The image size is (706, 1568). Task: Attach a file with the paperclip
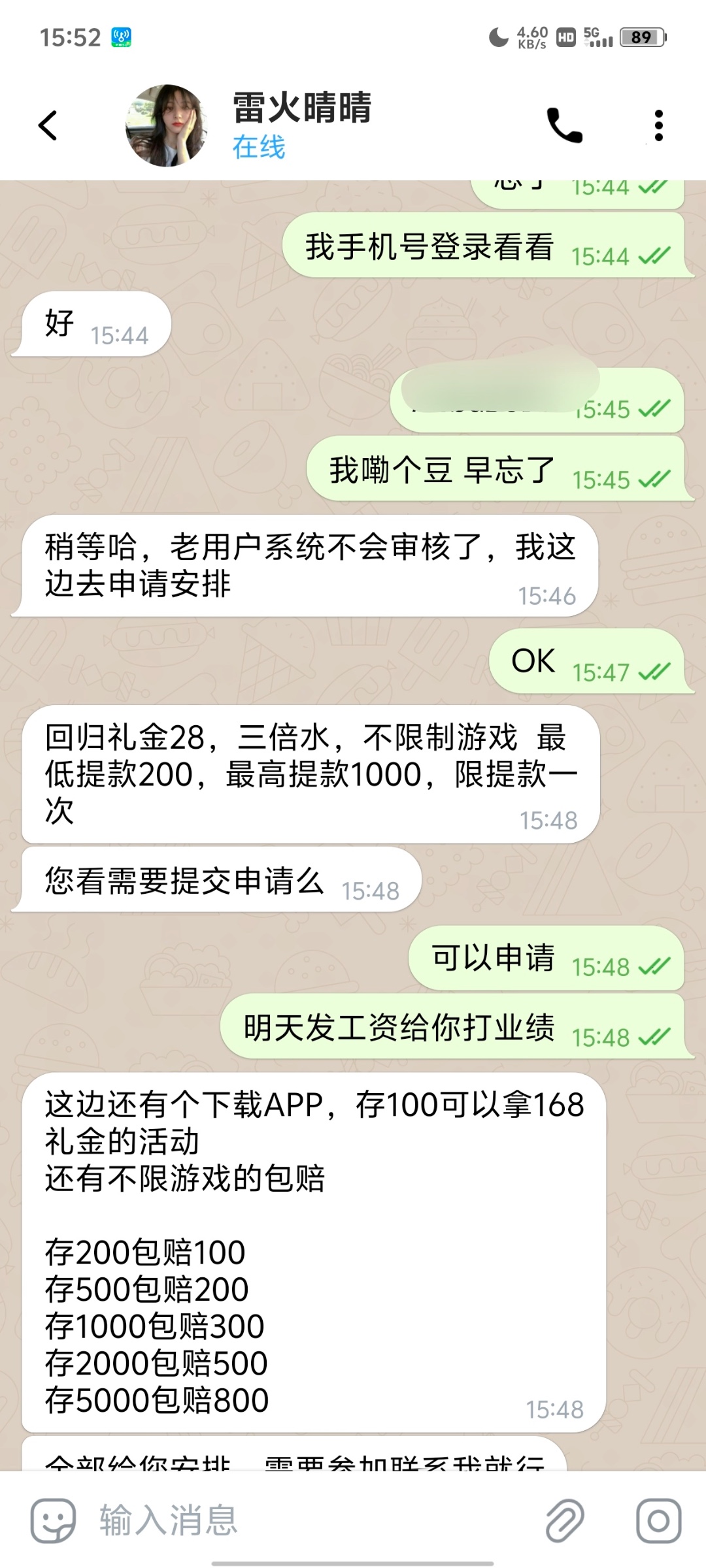[x=565, y=1521]
